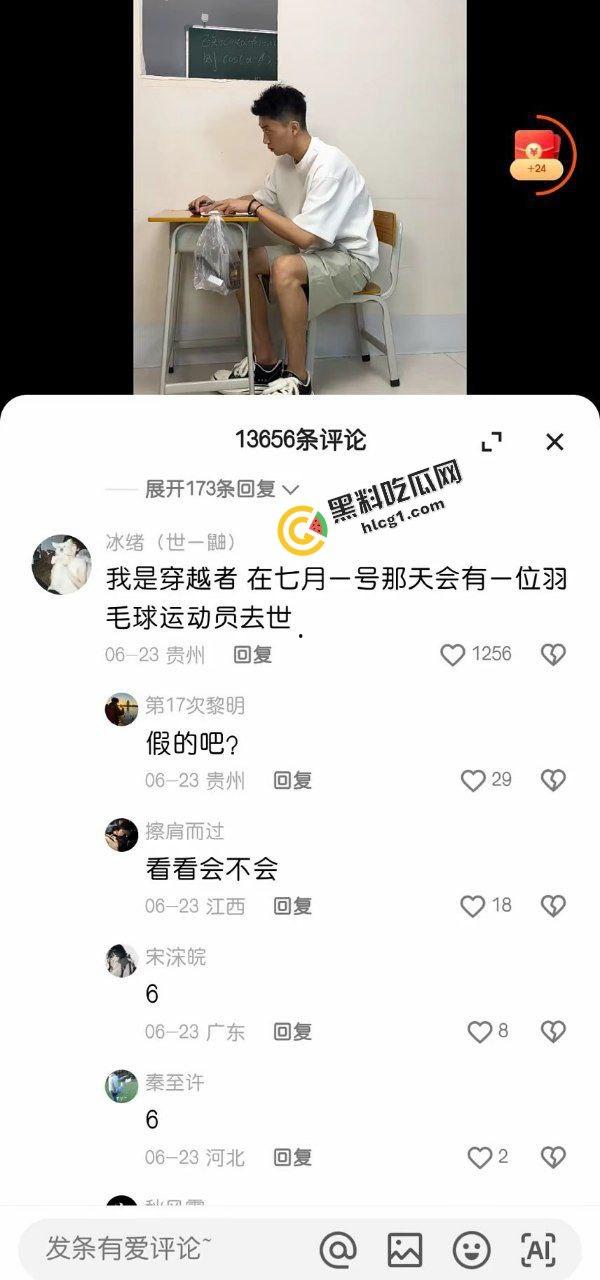This screenshot has height=1280, width=600.
Task: Like 宋浨皖's comment
Action: (480, 1032)
